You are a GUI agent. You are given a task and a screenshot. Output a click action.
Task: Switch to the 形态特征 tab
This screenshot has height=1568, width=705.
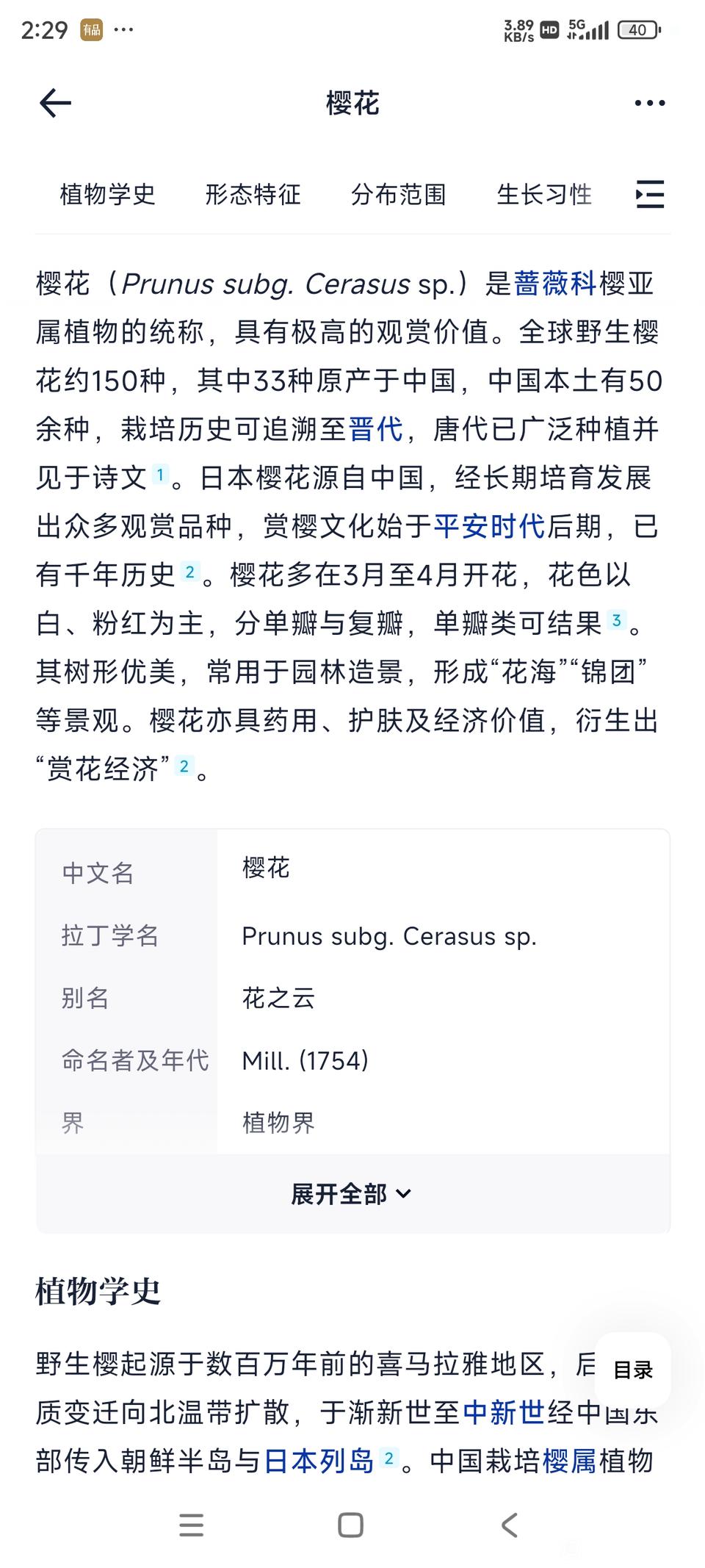253,195
